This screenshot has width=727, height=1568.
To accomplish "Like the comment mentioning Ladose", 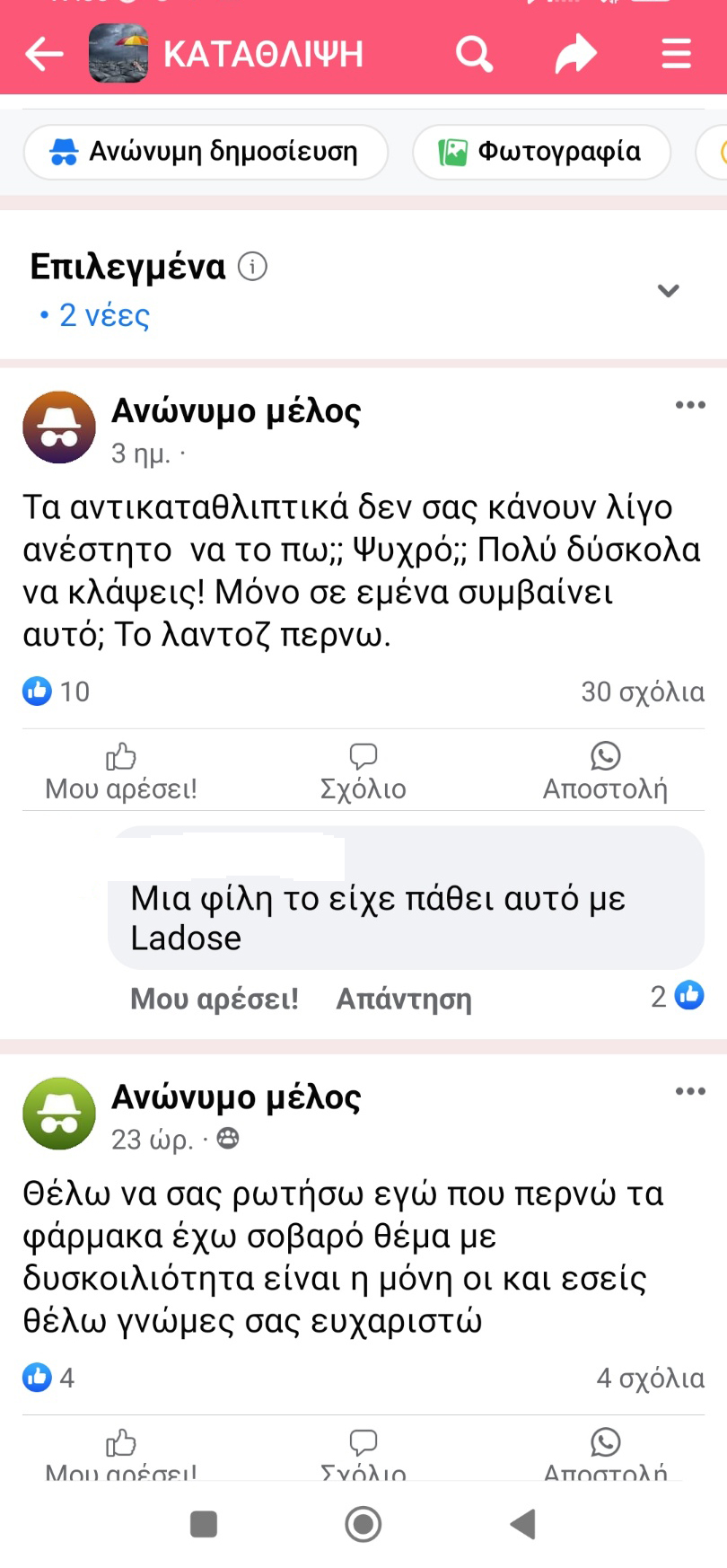I will [x=215, y=999].
